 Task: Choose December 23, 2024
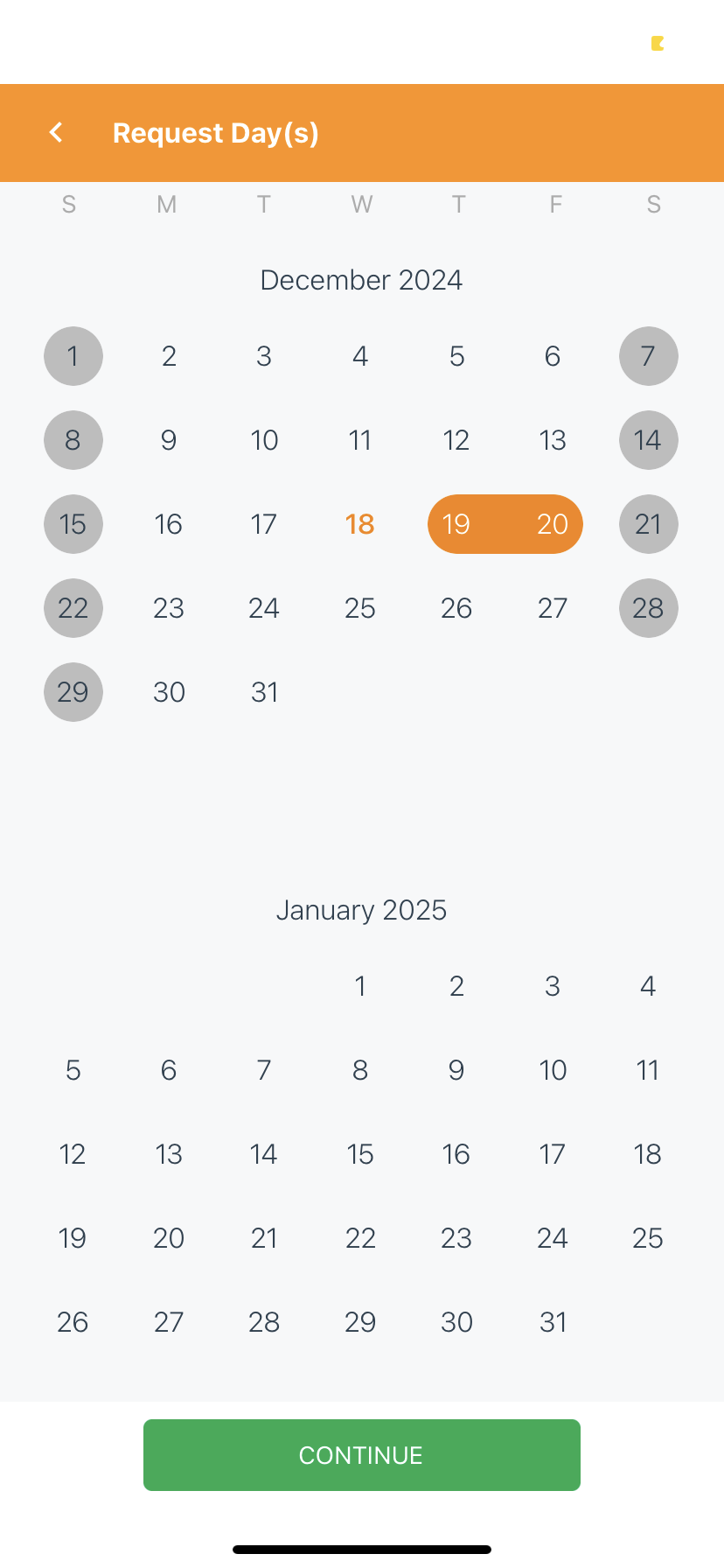(x=169, y=608)
